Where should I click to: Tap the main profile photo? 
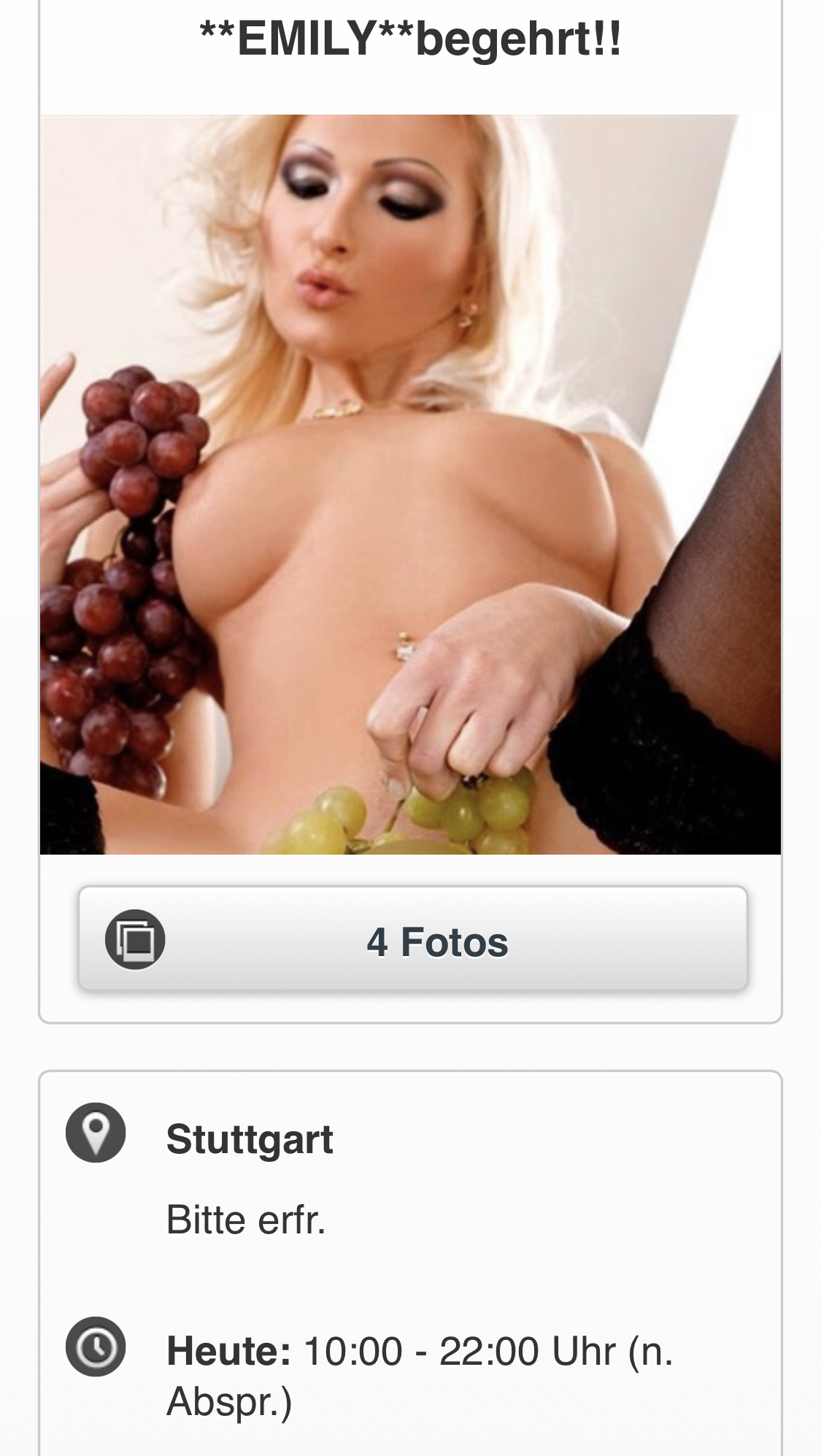click(410, 485)
